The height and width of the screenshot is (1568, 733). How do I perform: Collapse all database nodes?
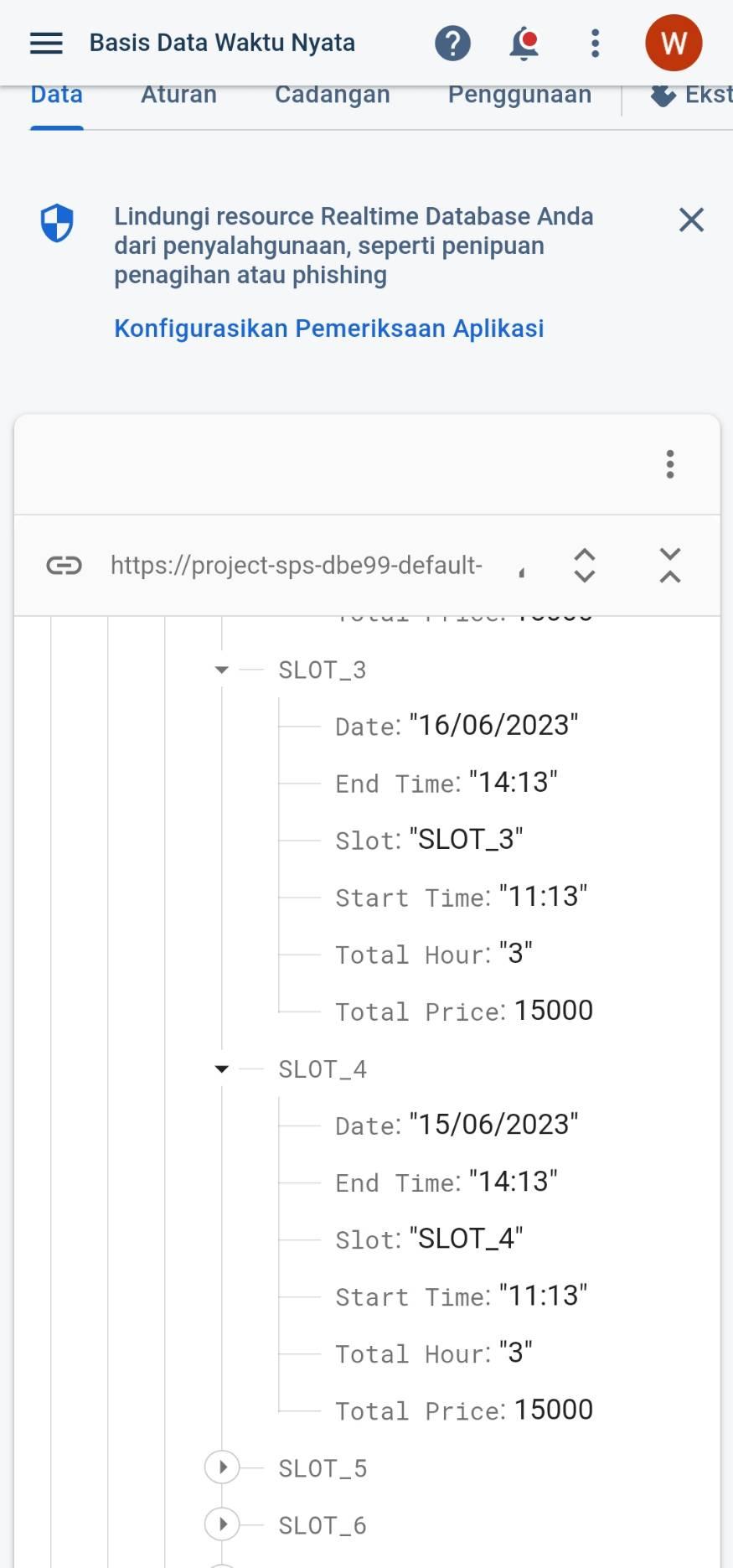[x=669, y=566]
